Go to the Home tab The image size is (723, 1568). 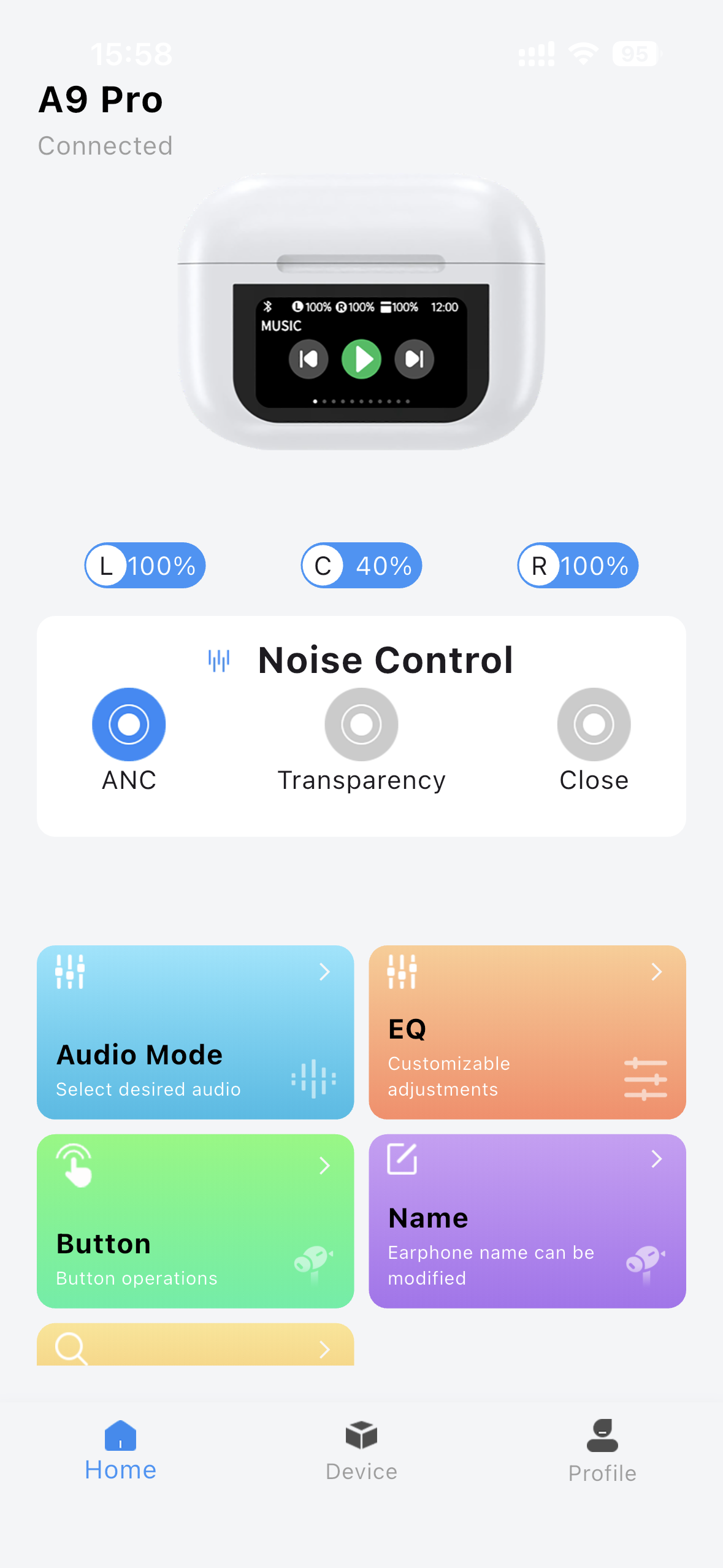click(x=120, y=1451)
